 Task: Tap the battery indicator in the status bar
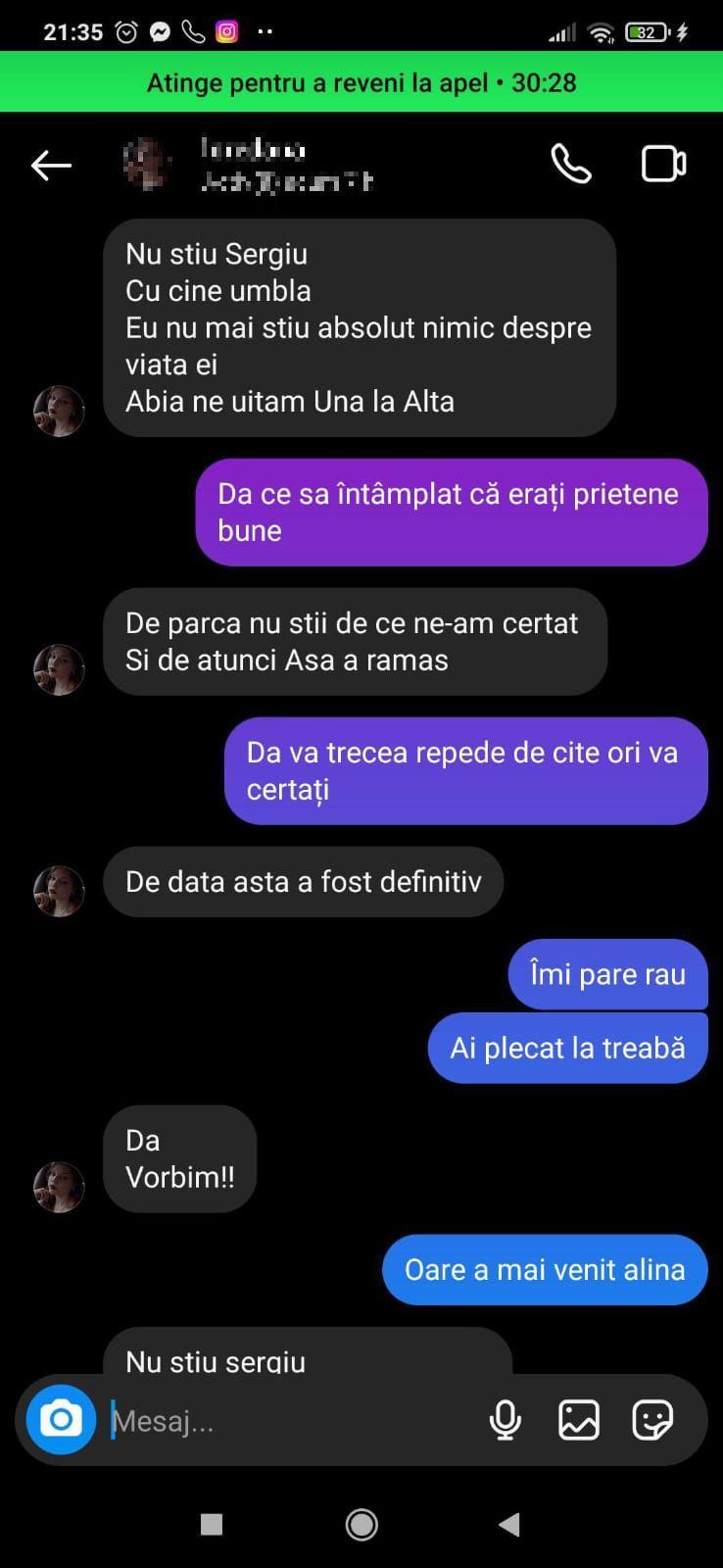[x=647, y=30]
